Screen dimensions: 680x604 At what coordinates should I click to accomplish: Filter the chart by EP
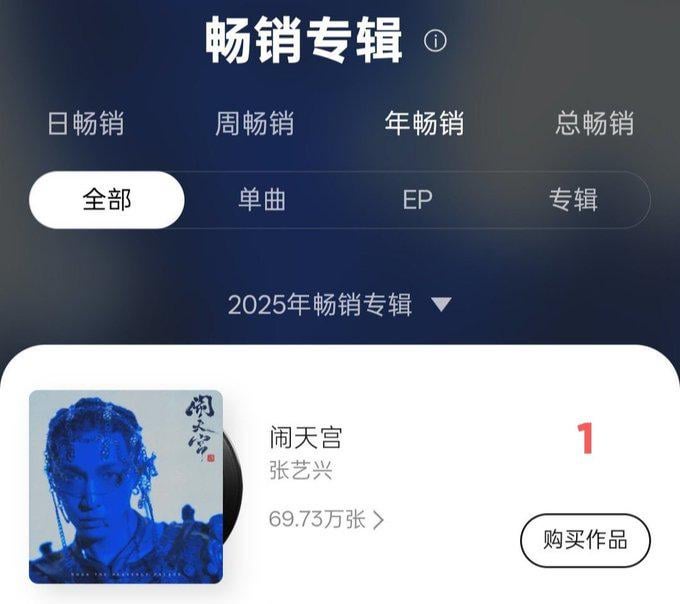[x=417, y=200]
